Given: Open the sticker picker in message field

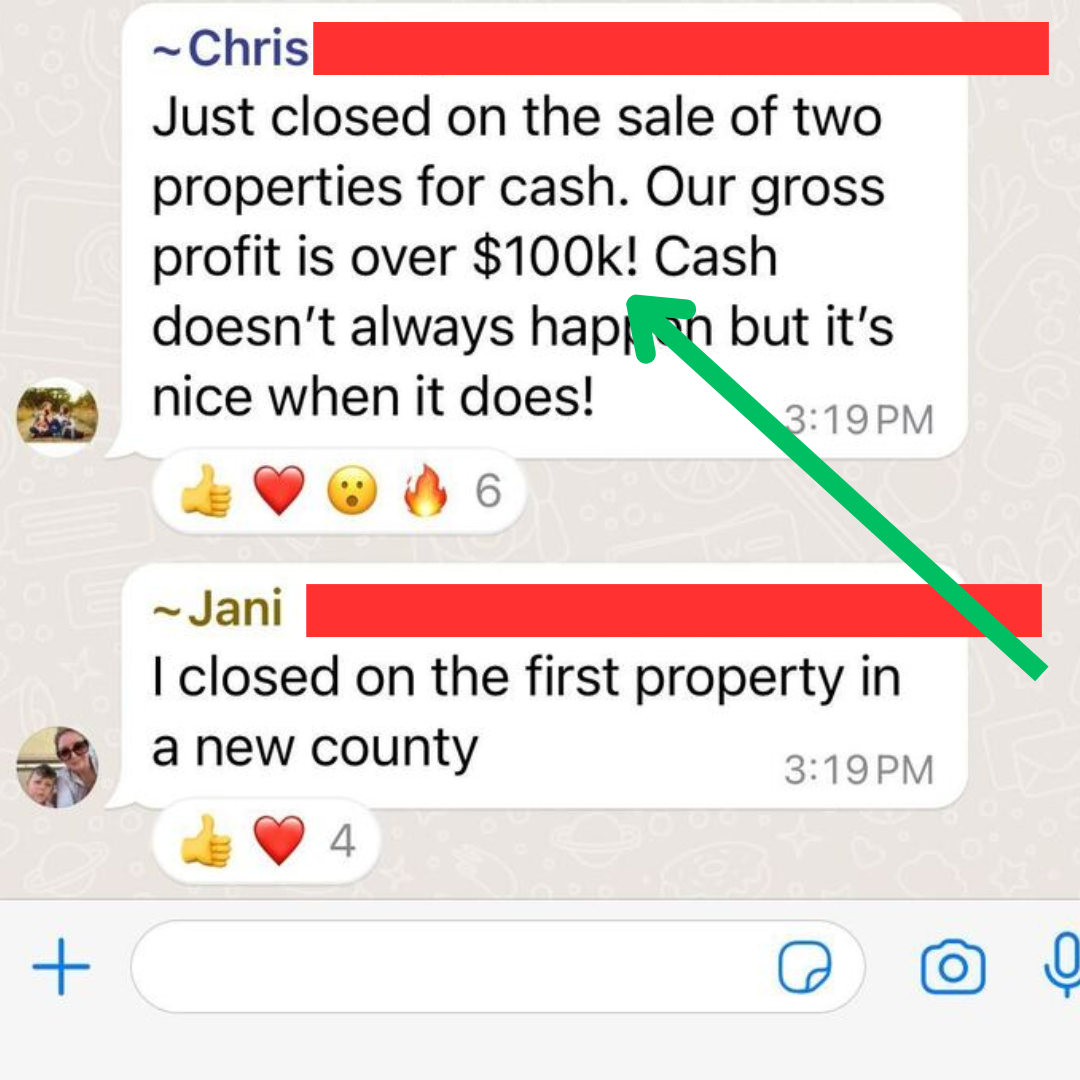Looking at the screenshot, I should click(x=805, y=967).
